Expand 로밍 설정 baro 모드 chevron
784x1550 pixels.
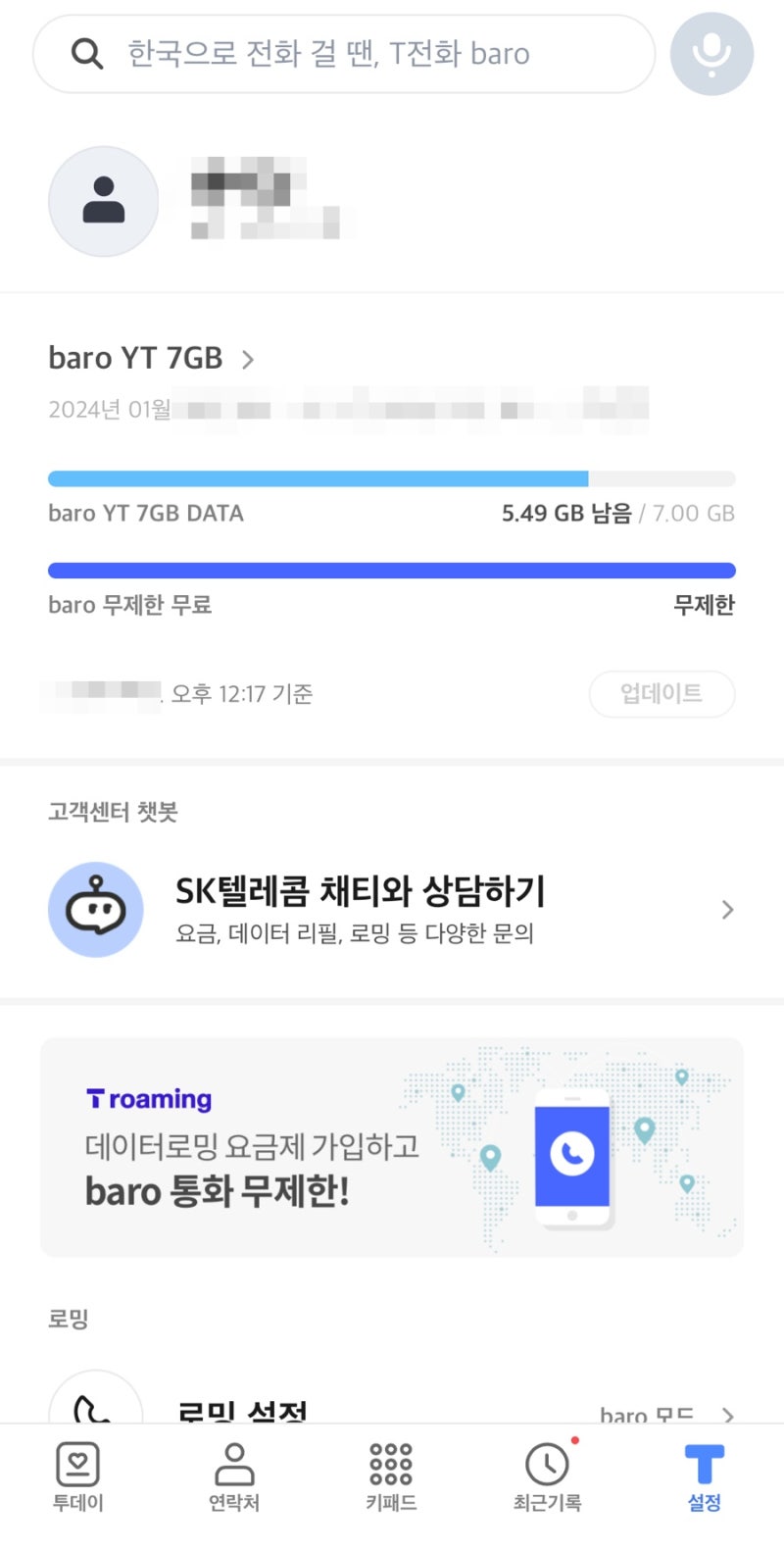click(x=727, y=1416)
